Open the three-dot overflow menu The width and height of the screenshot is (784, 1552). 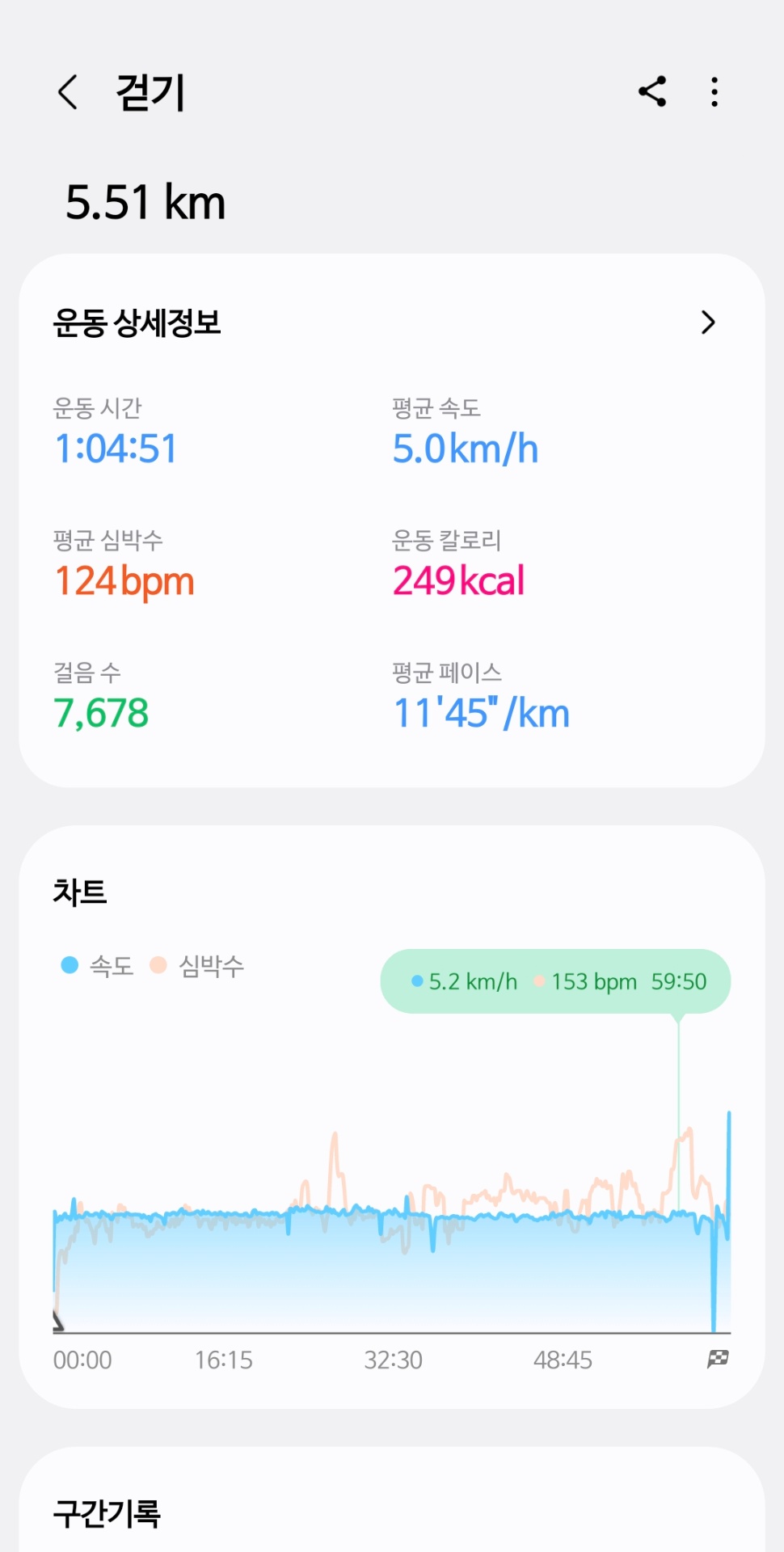tap(714, 92)
